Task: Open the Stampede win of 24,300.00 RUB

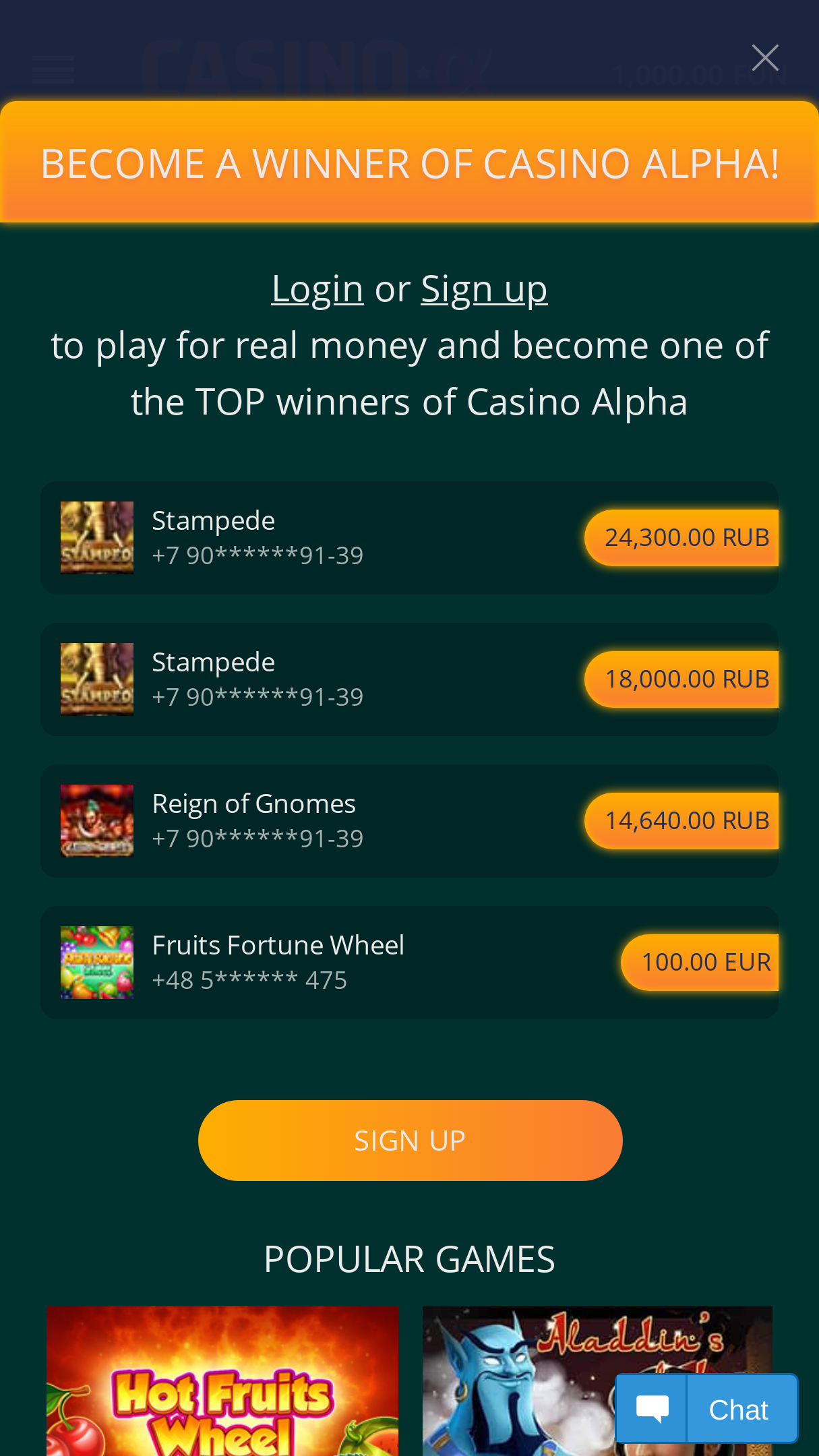Action: coord(409,537)
